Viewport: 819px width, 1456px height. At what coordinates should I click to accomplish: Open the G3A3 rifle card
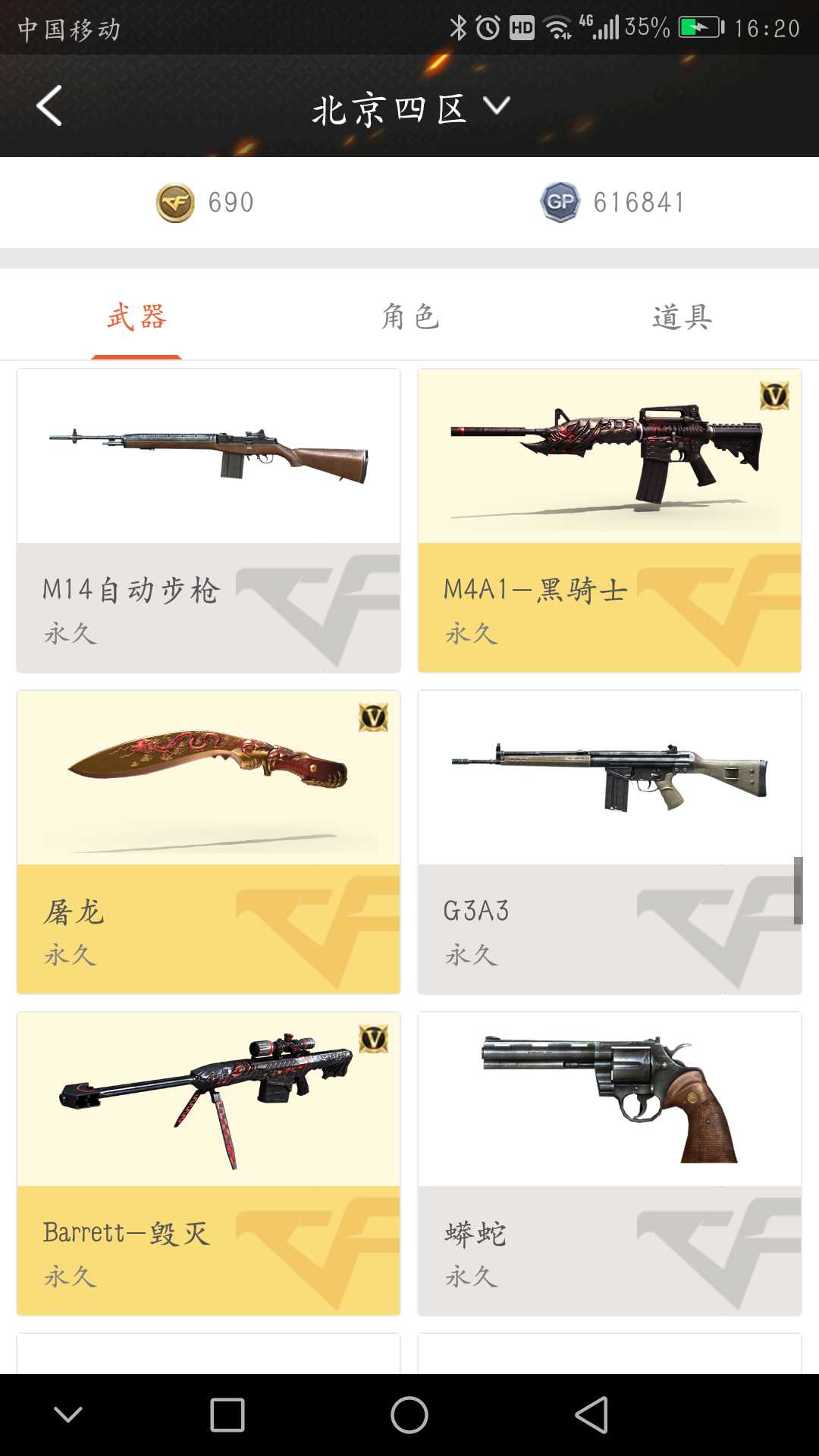click(609, 842)
